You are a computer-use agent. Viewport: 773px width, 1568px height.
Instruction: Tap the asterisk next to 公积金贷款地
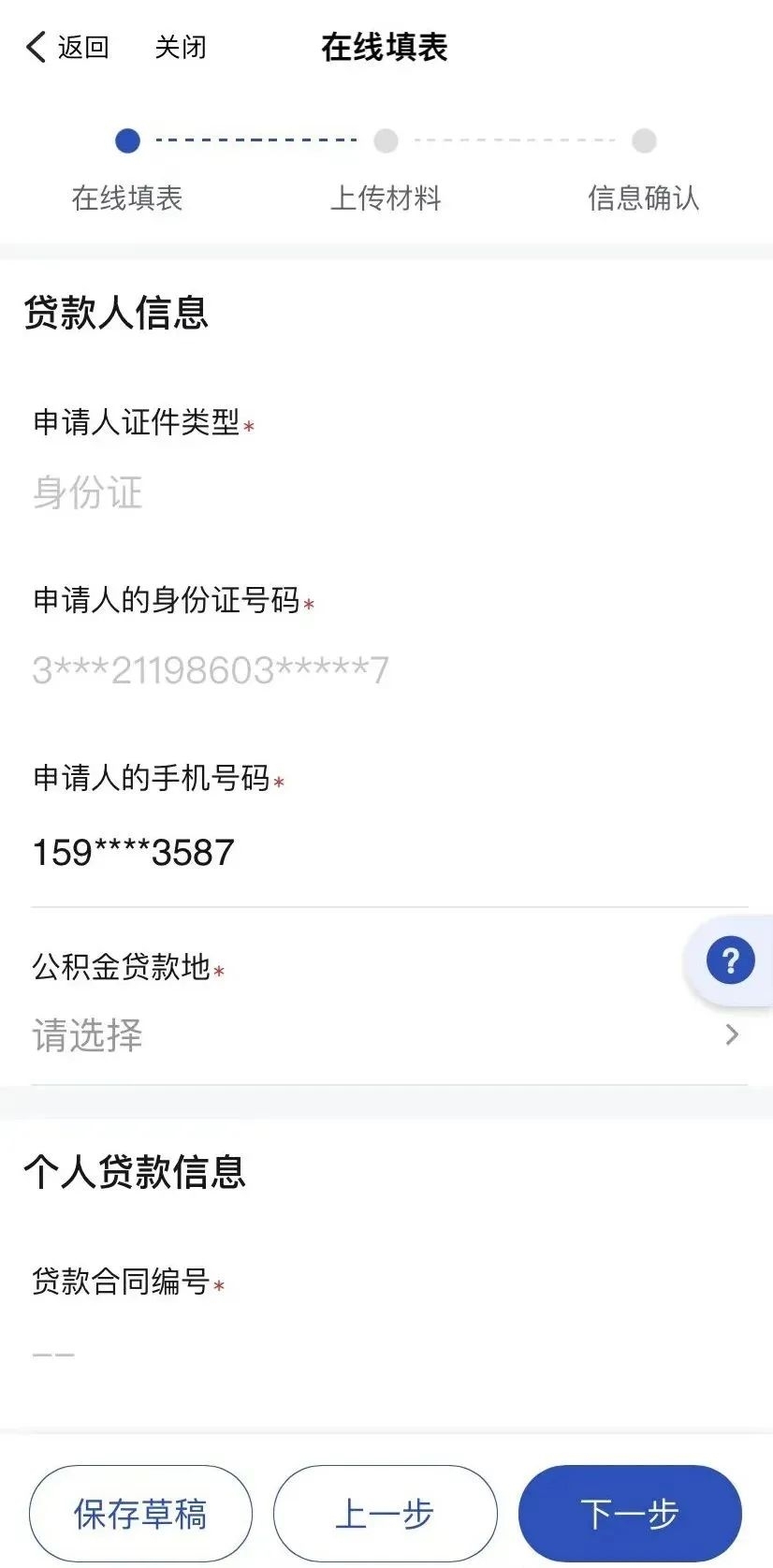click(217, 974)
